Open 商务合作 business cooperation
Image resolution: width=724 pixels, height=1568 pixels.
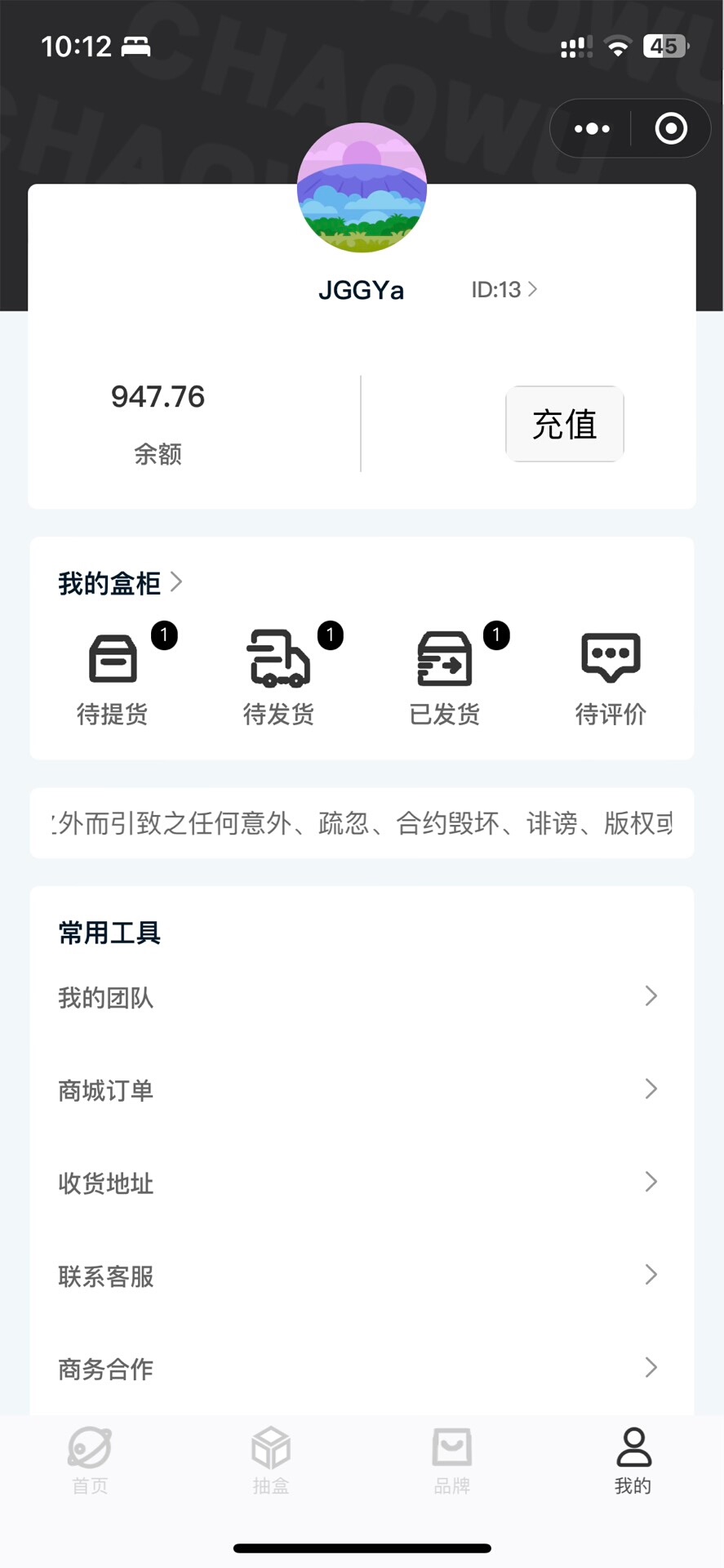point(362,1369)
